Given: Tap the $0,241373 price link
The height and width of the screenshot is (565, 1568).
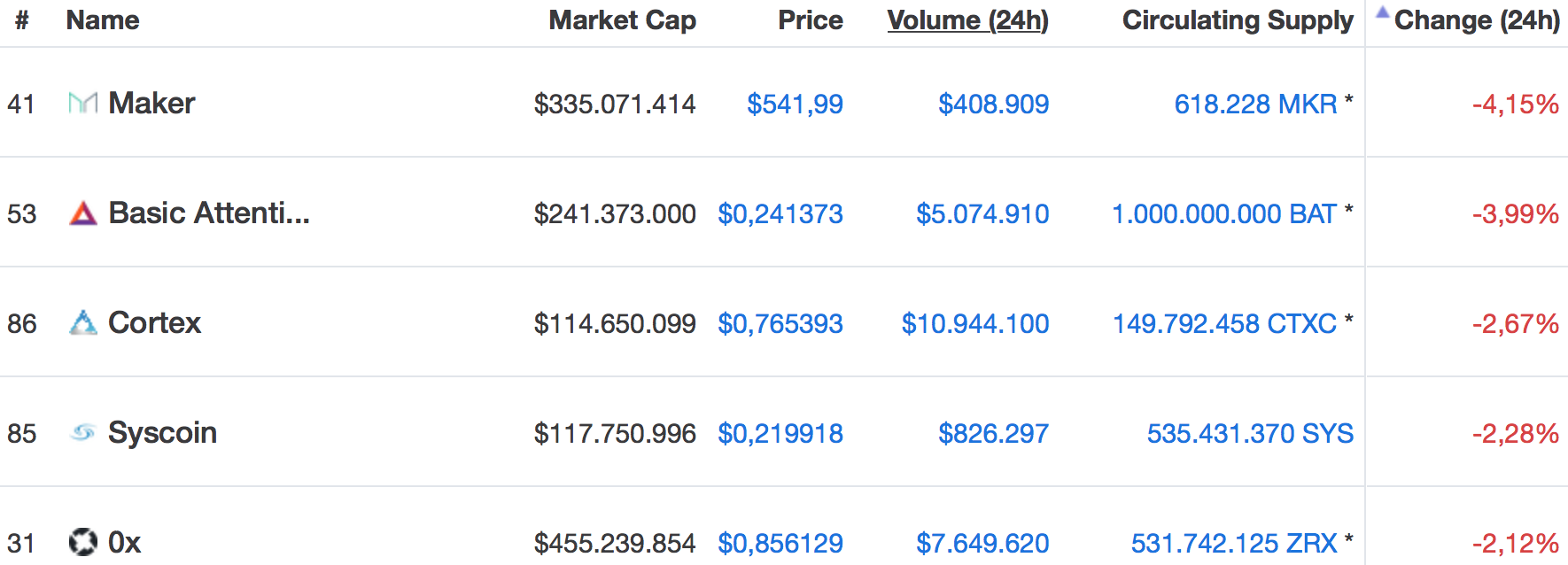Looking at the screenshot, I should tap(780, 214).
